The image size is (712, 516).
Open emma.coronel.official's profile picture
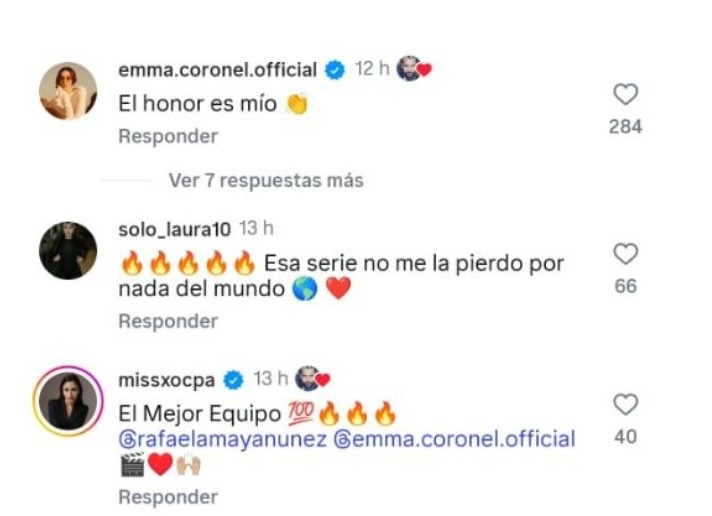tap(68, 91)
